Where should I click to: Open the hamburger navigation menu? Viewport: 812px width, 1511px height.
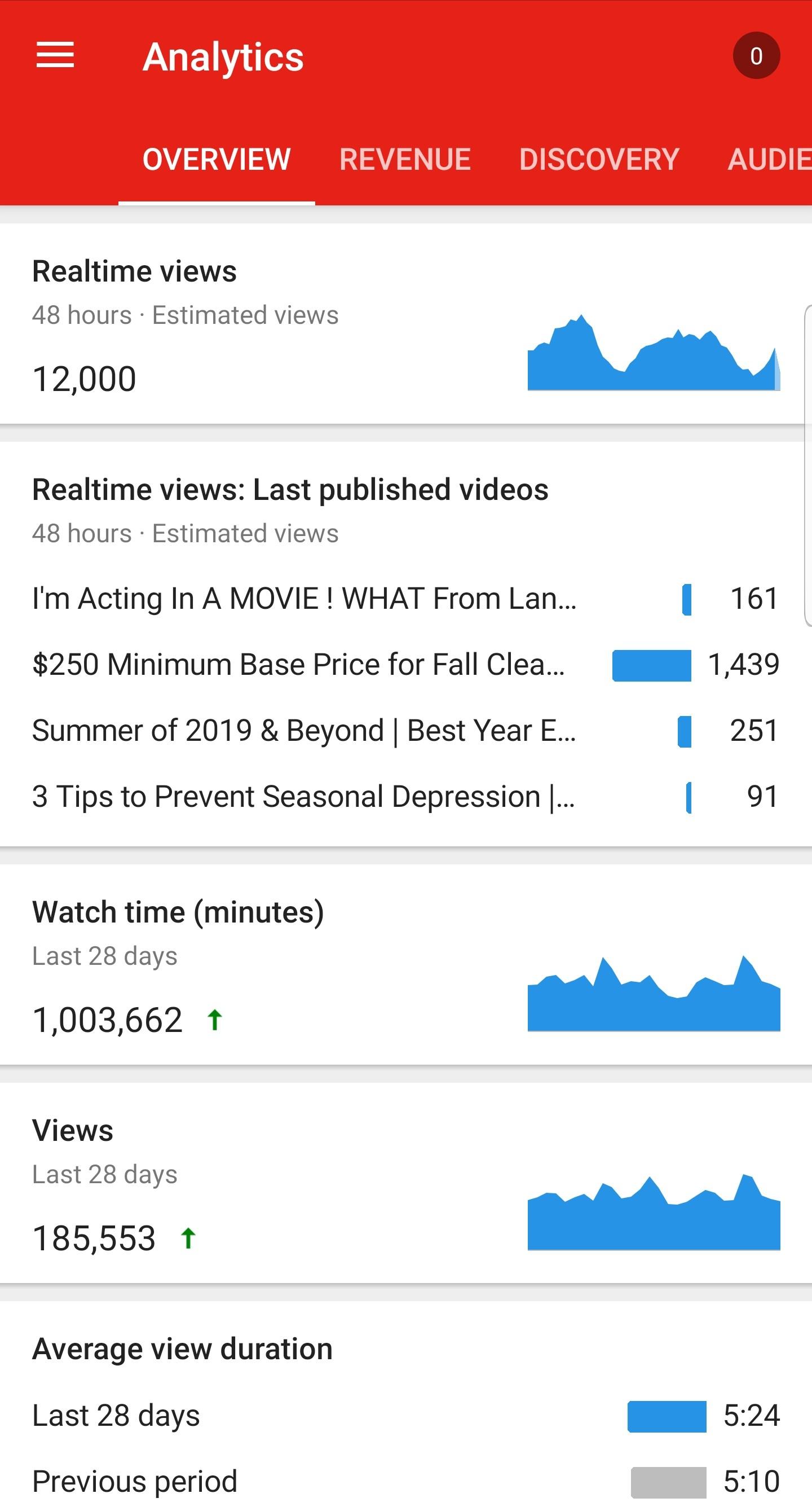click(x=55, y=56)
